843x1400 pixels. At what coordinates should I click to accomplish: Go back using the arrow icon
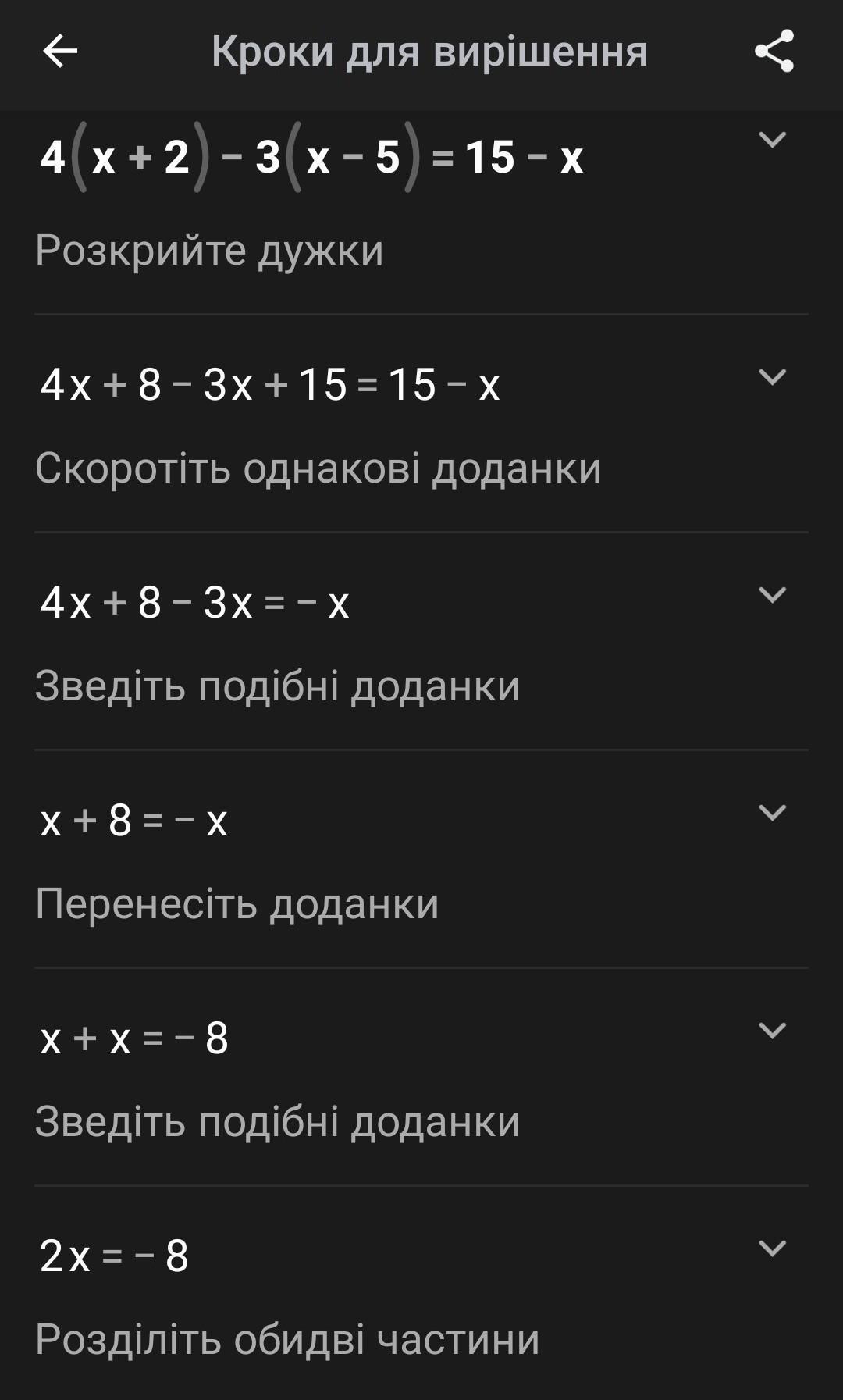tap(60, 52)
